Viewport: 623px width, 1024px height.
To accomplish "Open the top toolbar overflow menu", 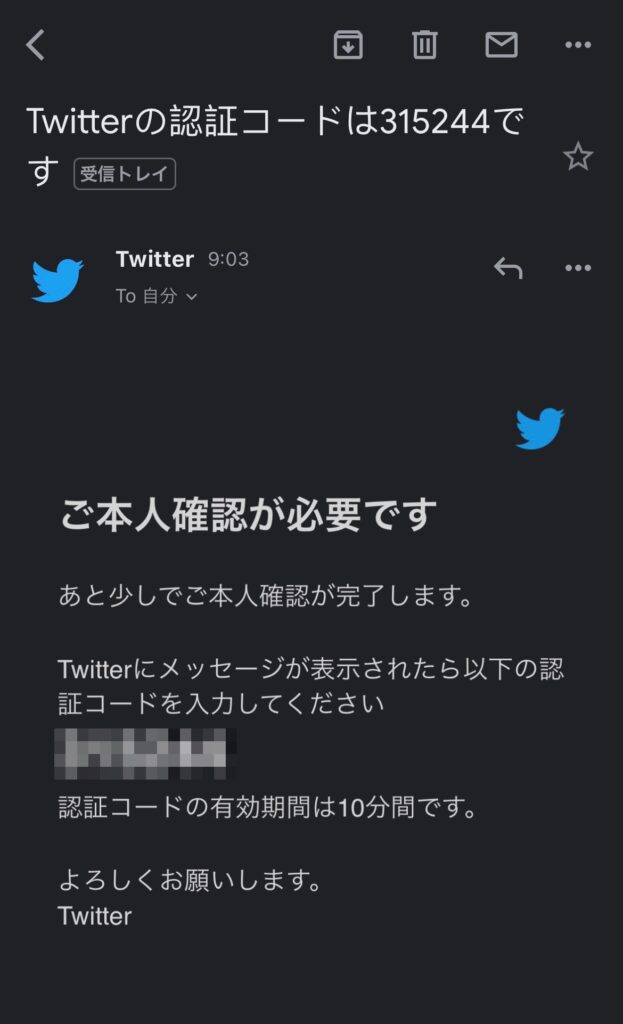I will point(578,45).
